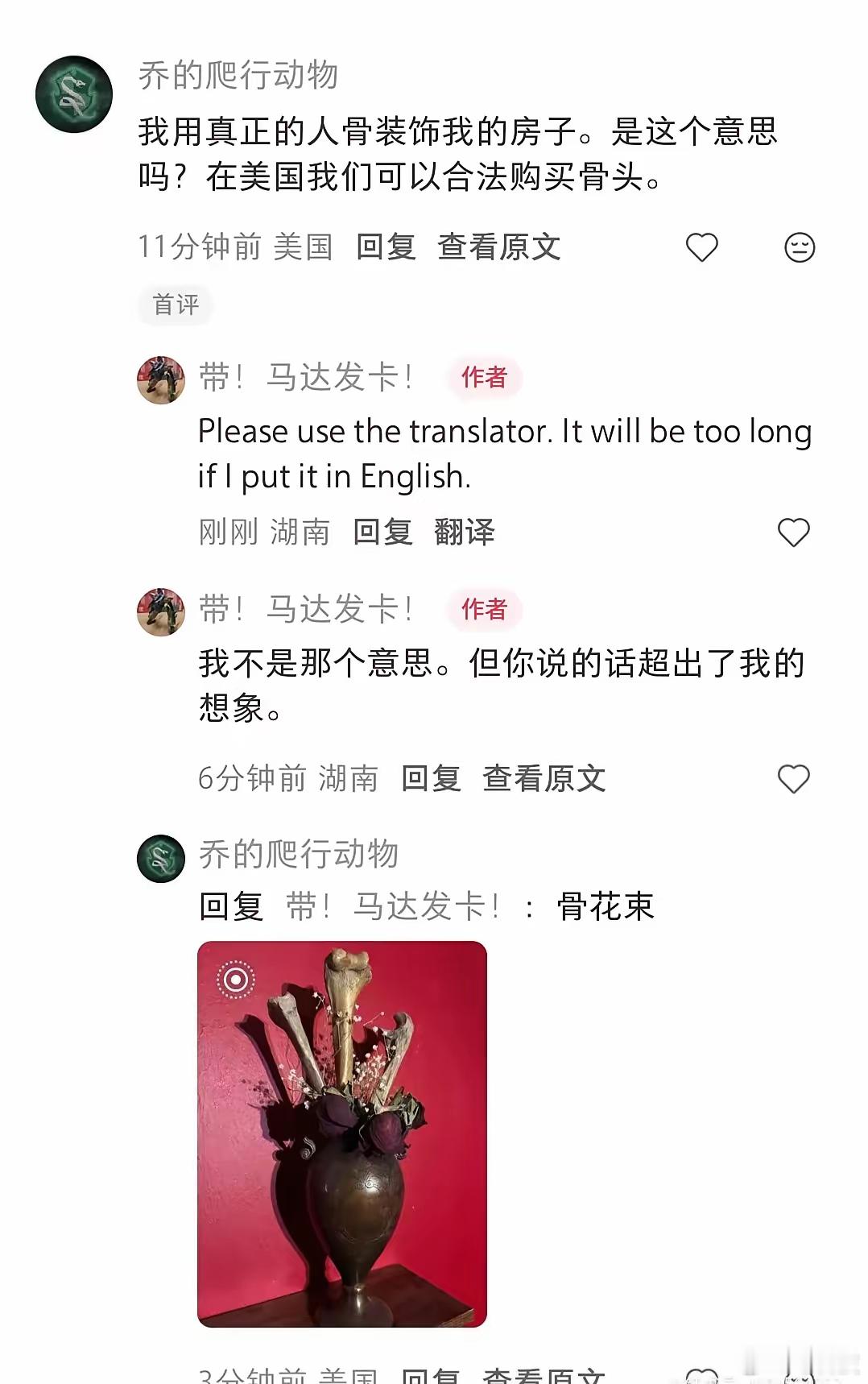Toggle the like on 我不是那个意思 comment
Image resolution: width=868 pixels, height=1384 pixels.
(x=794, y=779)
